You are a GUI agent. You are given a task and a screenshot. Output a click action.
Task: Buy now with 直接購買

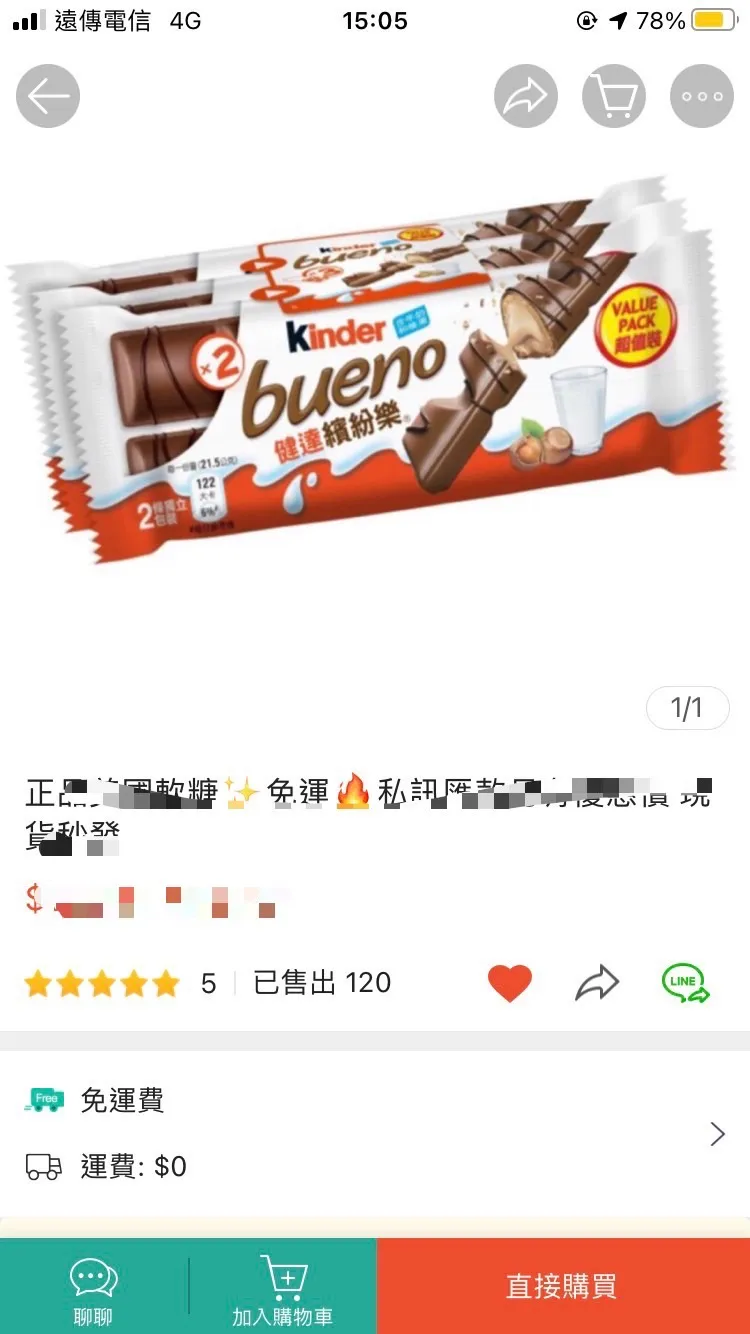point(562,1286)
